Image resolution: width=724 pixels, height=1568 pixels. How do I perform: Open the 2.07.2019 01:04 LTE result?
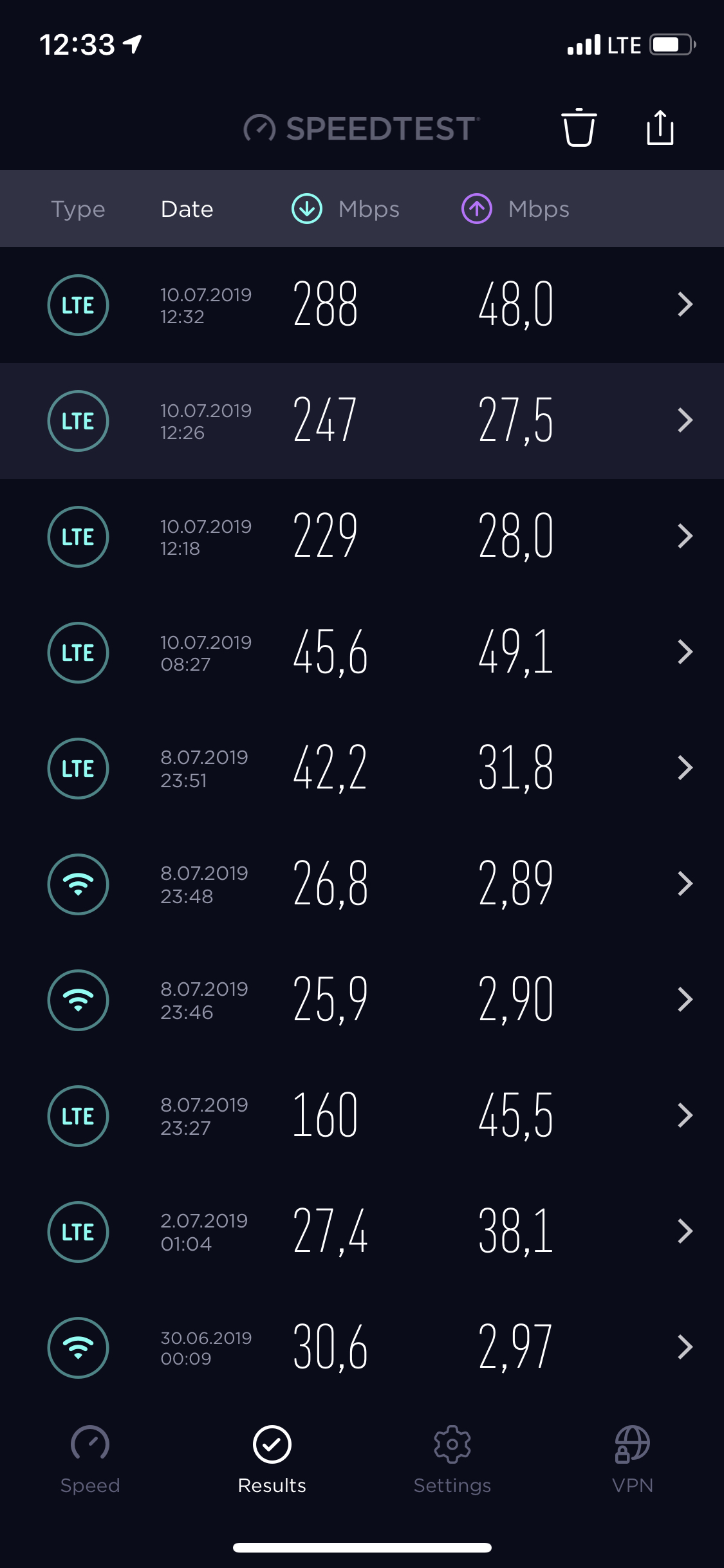pos(362,1232)
